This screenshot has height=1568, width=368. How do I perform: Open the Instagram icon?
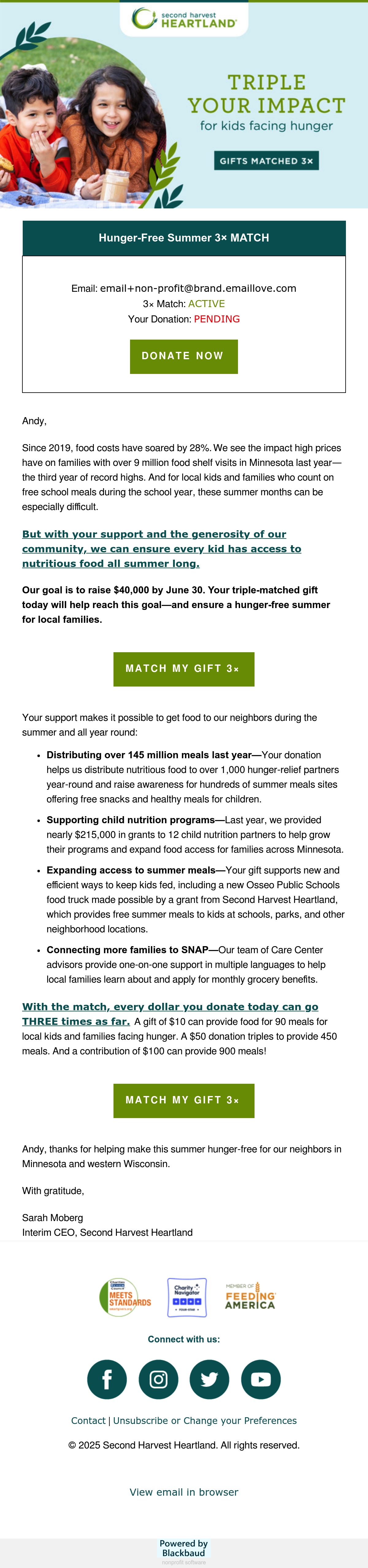[x=159, y=1379]
